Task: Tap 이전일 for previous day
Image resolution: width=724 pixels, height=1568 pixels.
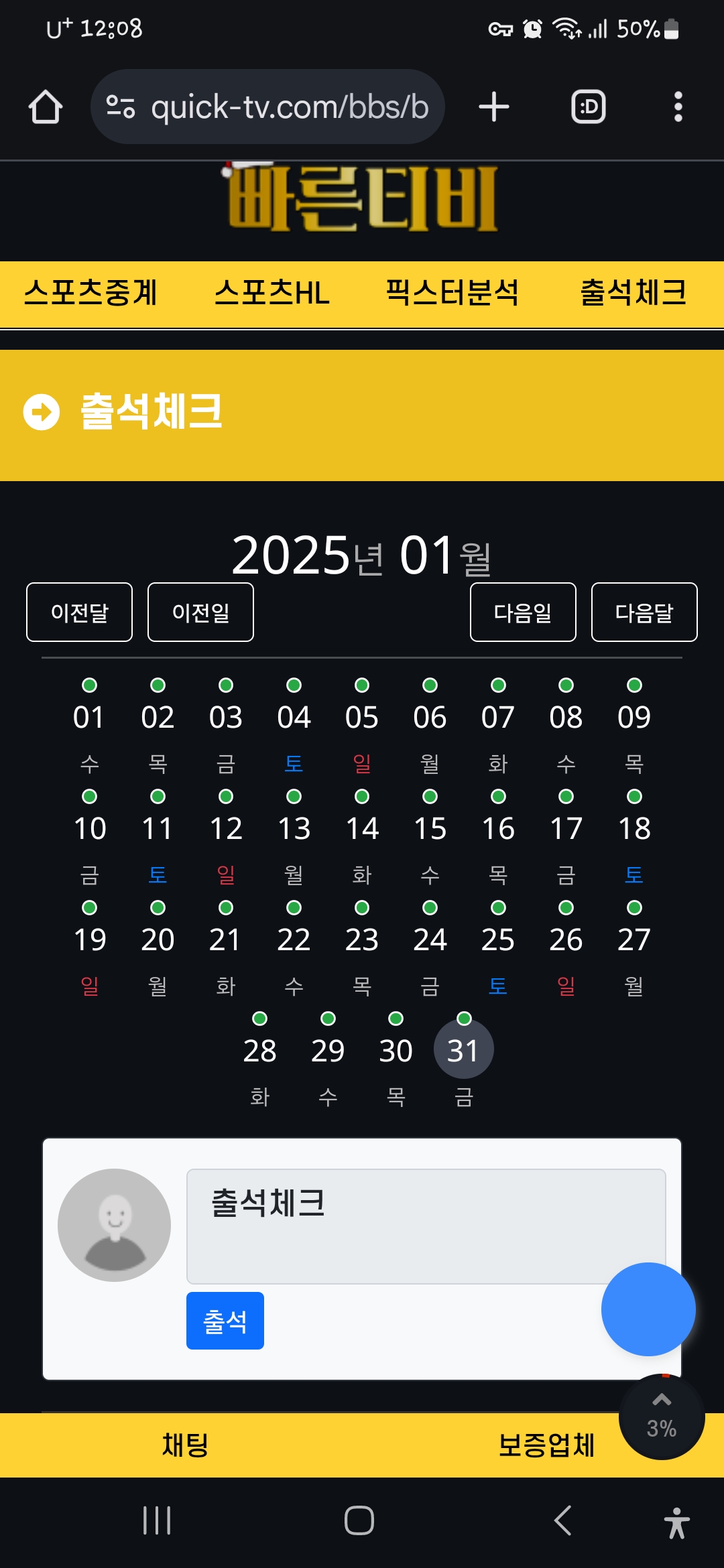Action: [201, 612]
